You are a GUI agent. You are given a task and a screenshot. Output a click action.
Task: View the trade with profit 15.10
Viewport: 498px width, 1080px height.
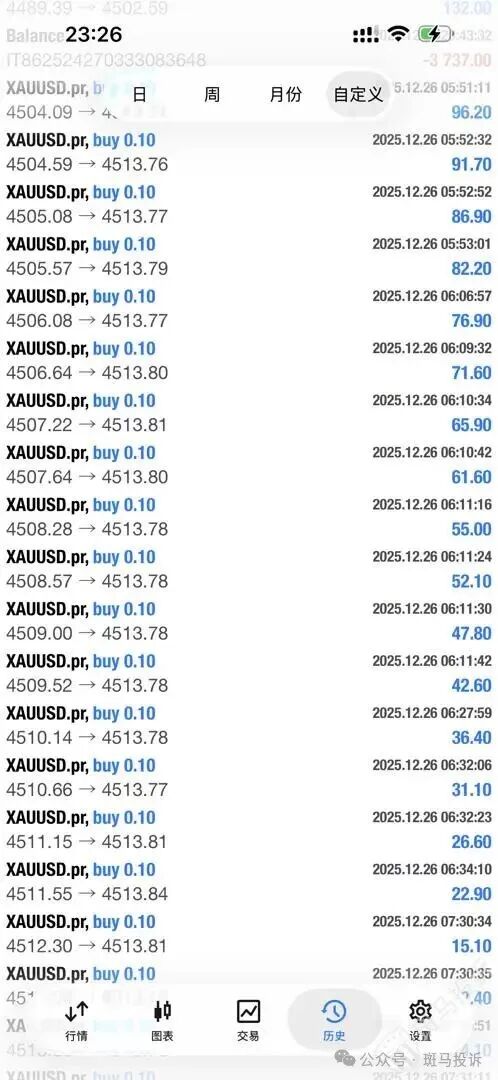[249, 934]
